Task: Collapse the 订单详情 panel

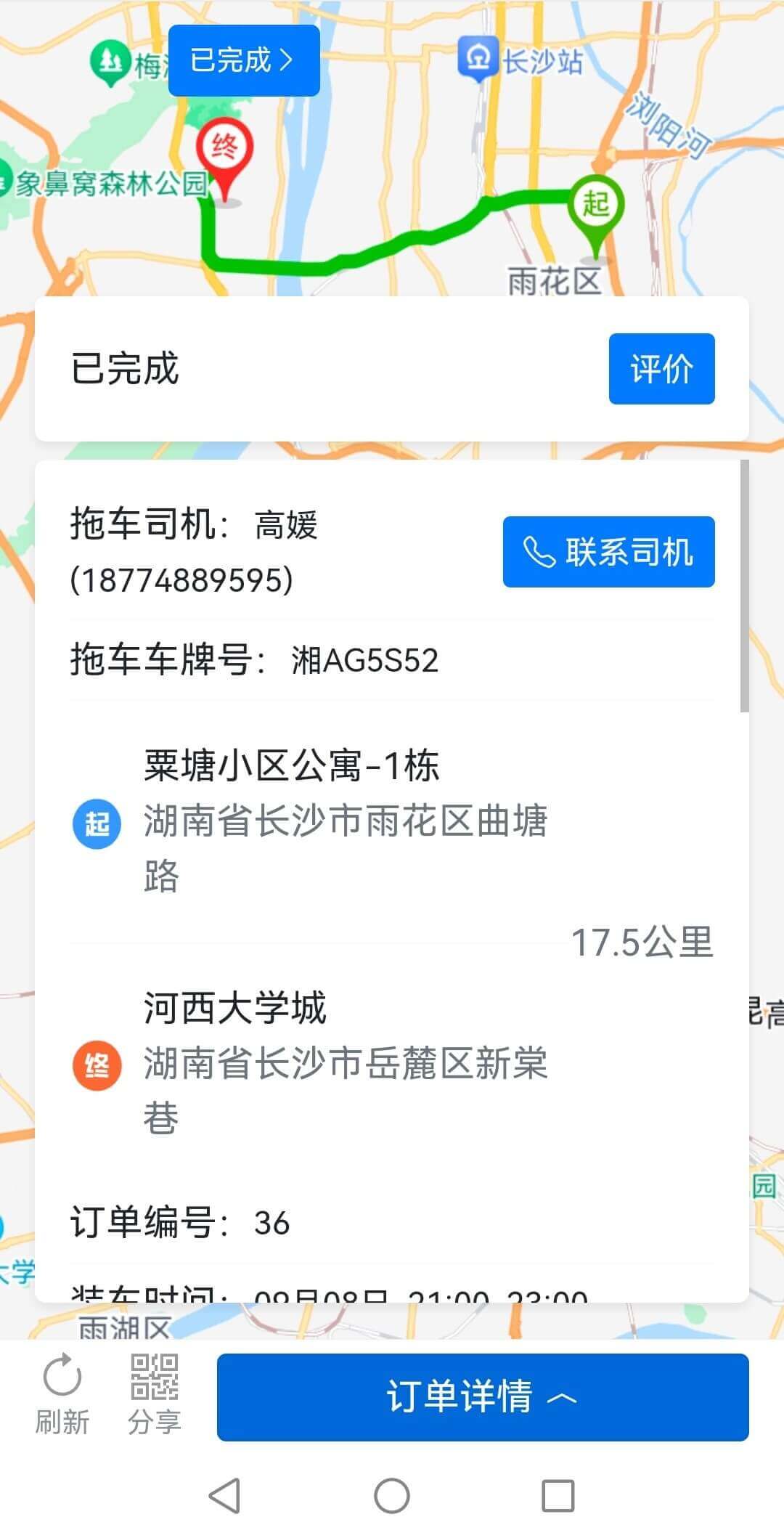Action: click(x=483, y=1396)
